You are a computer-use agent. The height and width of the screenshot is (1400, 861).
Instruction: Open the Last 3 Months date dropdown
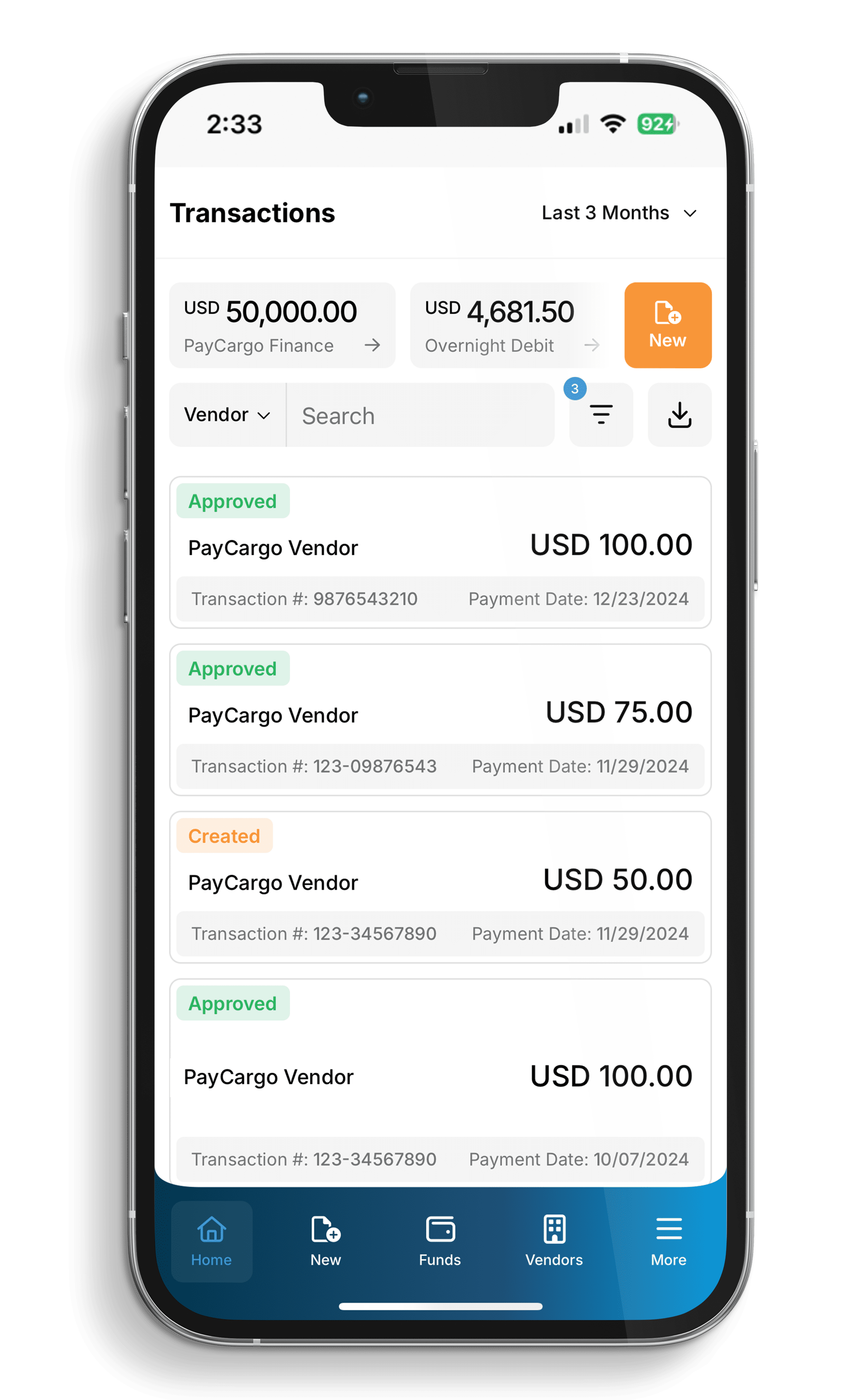[618, 213]
